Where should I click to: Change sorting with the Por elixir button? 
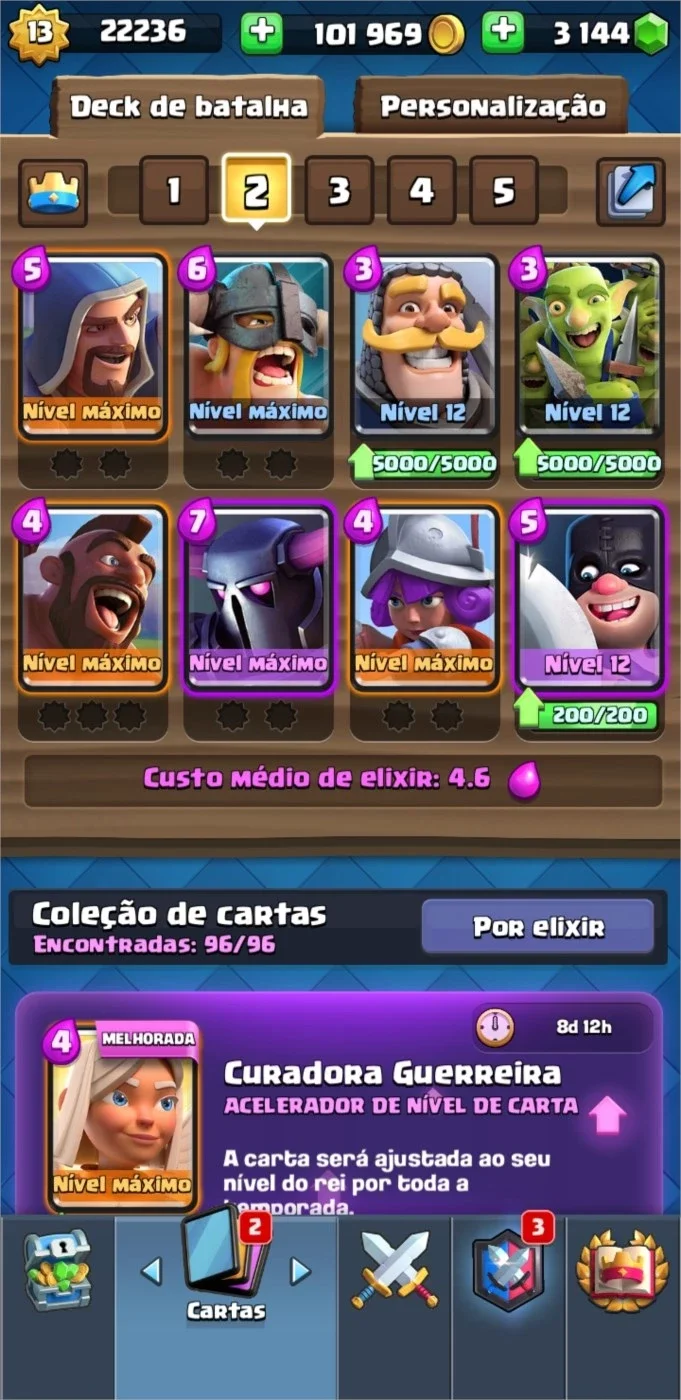(x=538, y=927)
